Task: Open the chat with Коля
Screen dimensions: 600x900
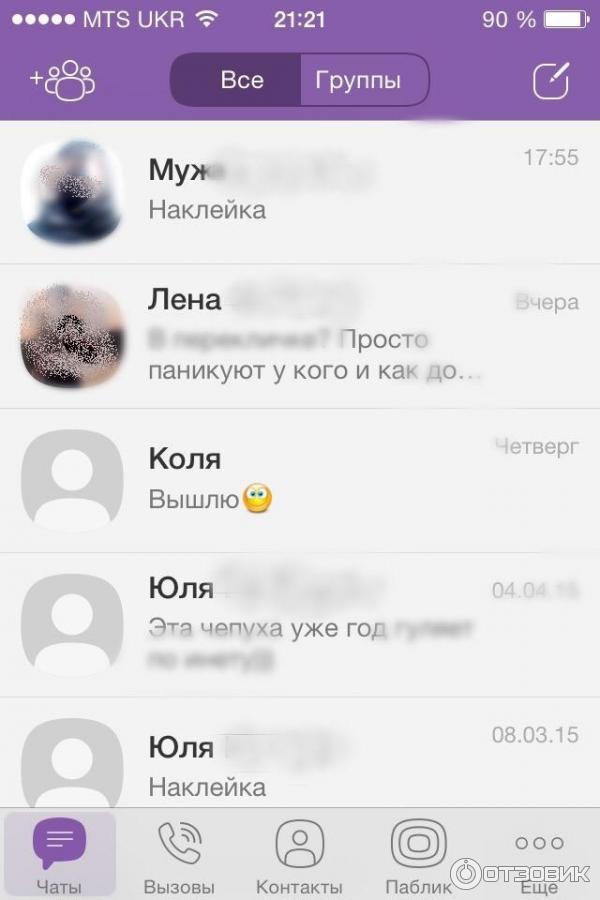Action: point(300,480)
